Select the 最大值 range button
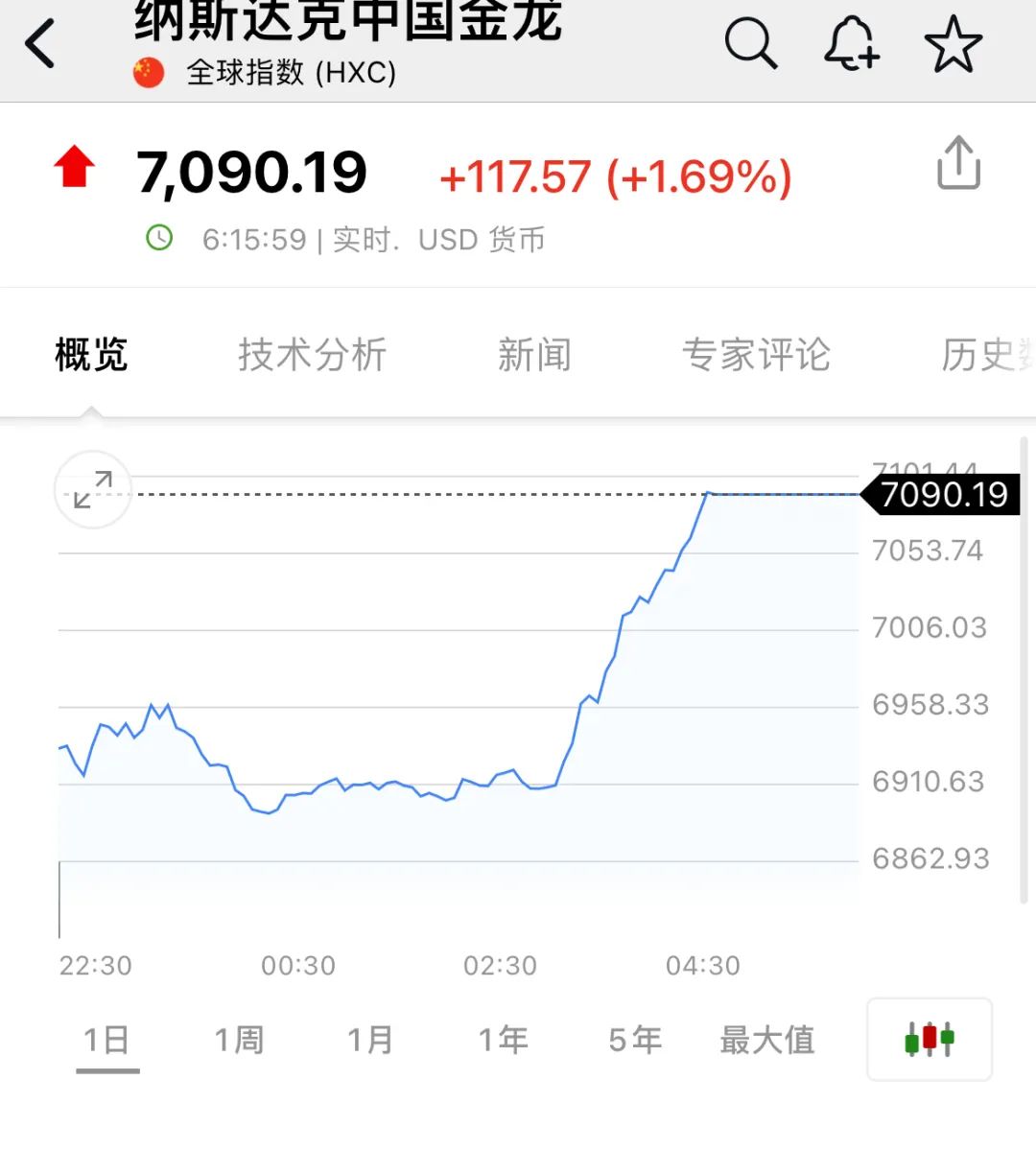1036x1150 pixels. (766, 1039)
